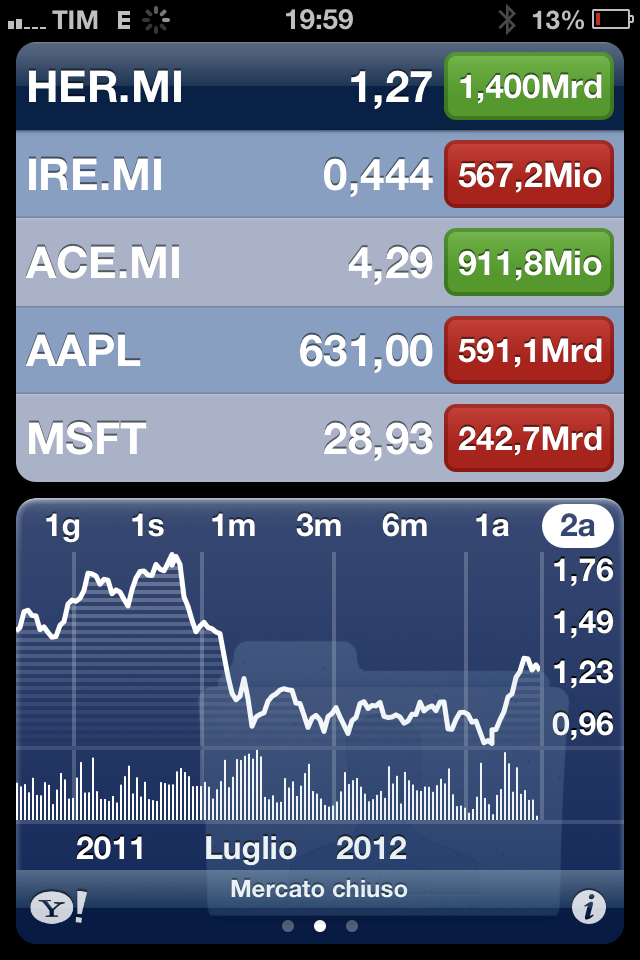Switch chart to 1m range
Image resolution: width=640 pixels, height=960 pixels.
pyautogui.click(x=233, y=526)
